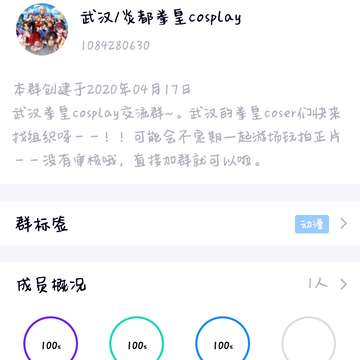Open the 成员概况 member overview
The width and height of the screenshot is (360, 360).
(x=180, y=285)
